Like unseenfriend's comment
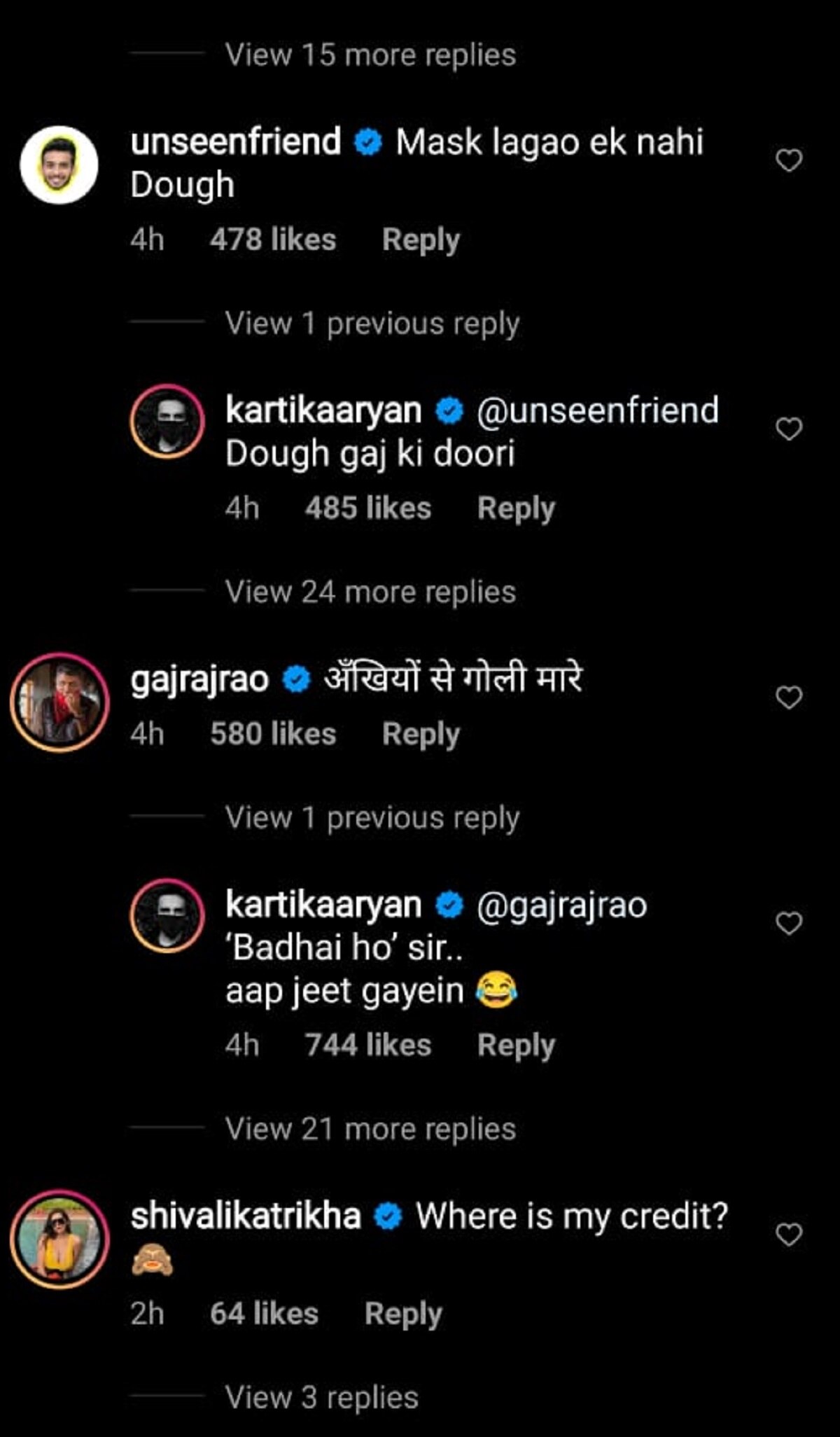 click(x=789, y=161)
